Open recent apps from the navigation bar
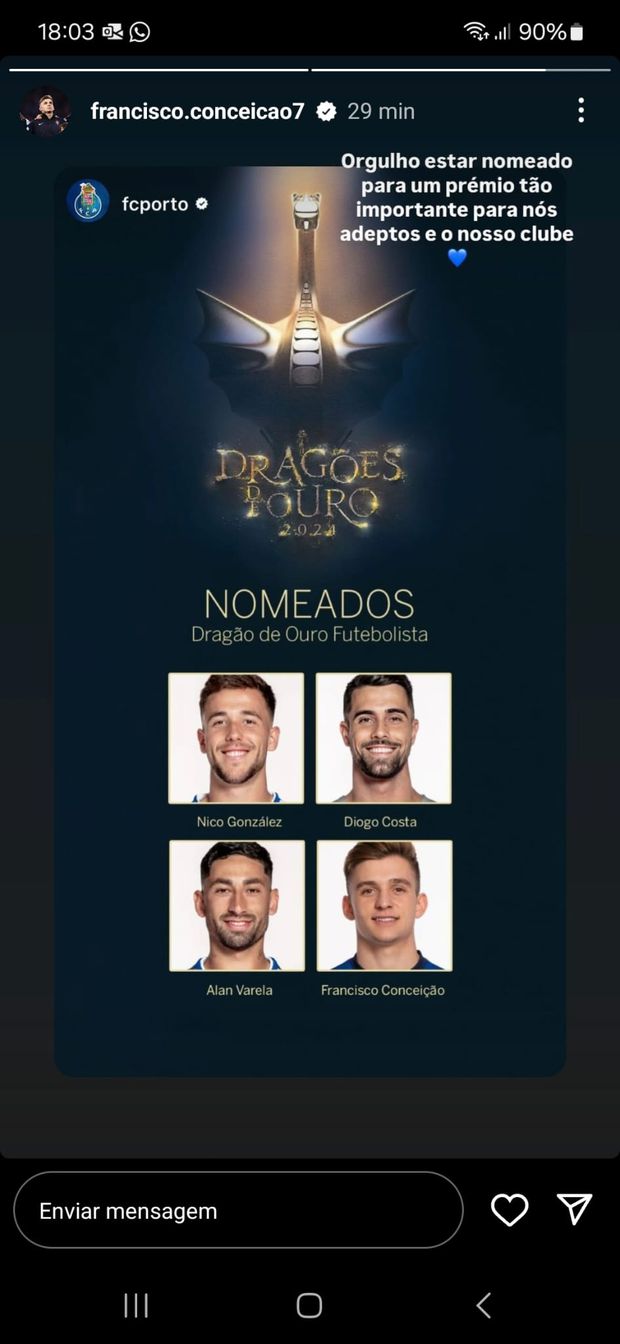The image size is (620, 1344). coord(136,1305)
